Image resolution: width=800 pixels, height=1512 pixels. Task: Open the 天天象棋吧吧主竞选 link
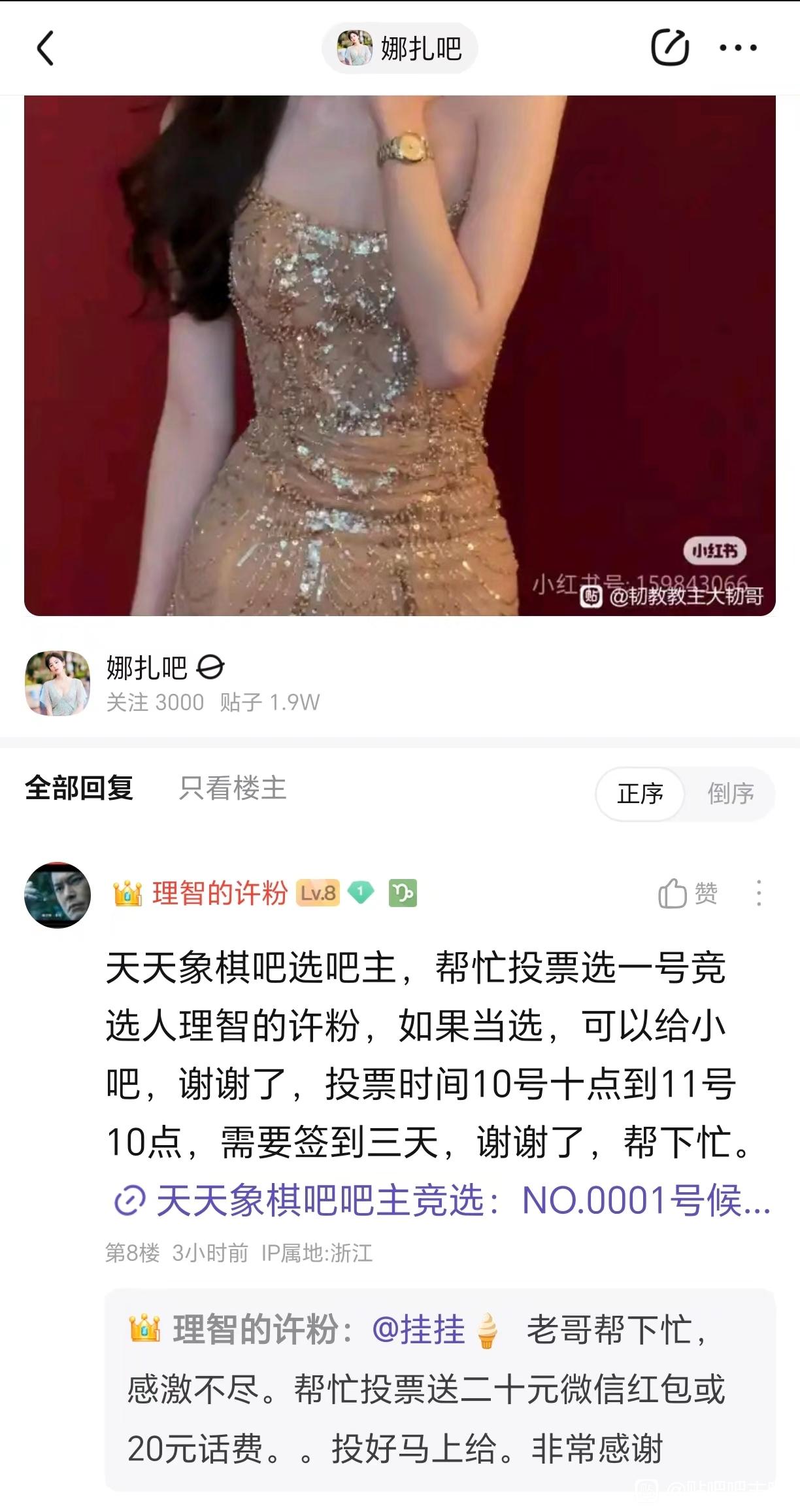[443, 1201]
